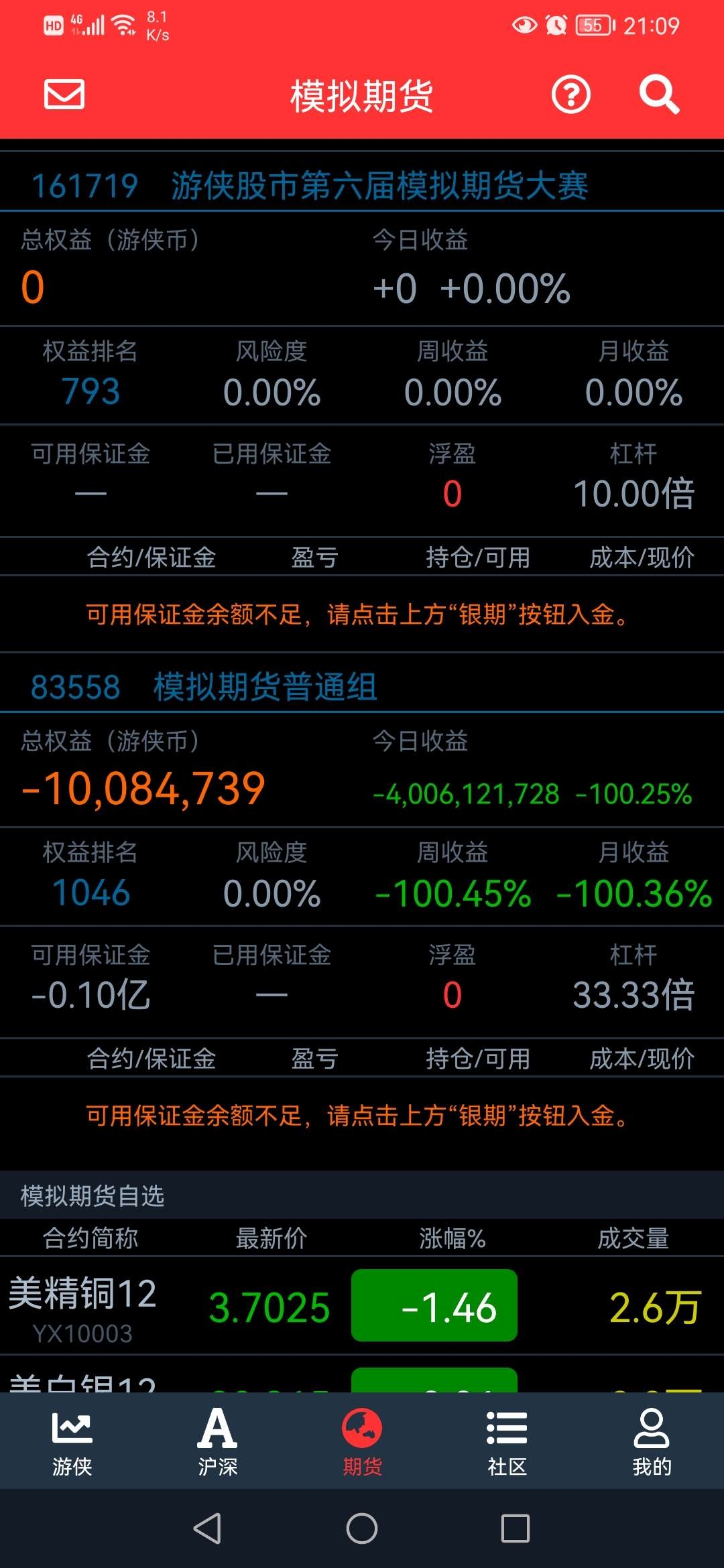Go to the 社区 tab
The width and height of the screenshot is (724, 1568).
click(507, 1441)
